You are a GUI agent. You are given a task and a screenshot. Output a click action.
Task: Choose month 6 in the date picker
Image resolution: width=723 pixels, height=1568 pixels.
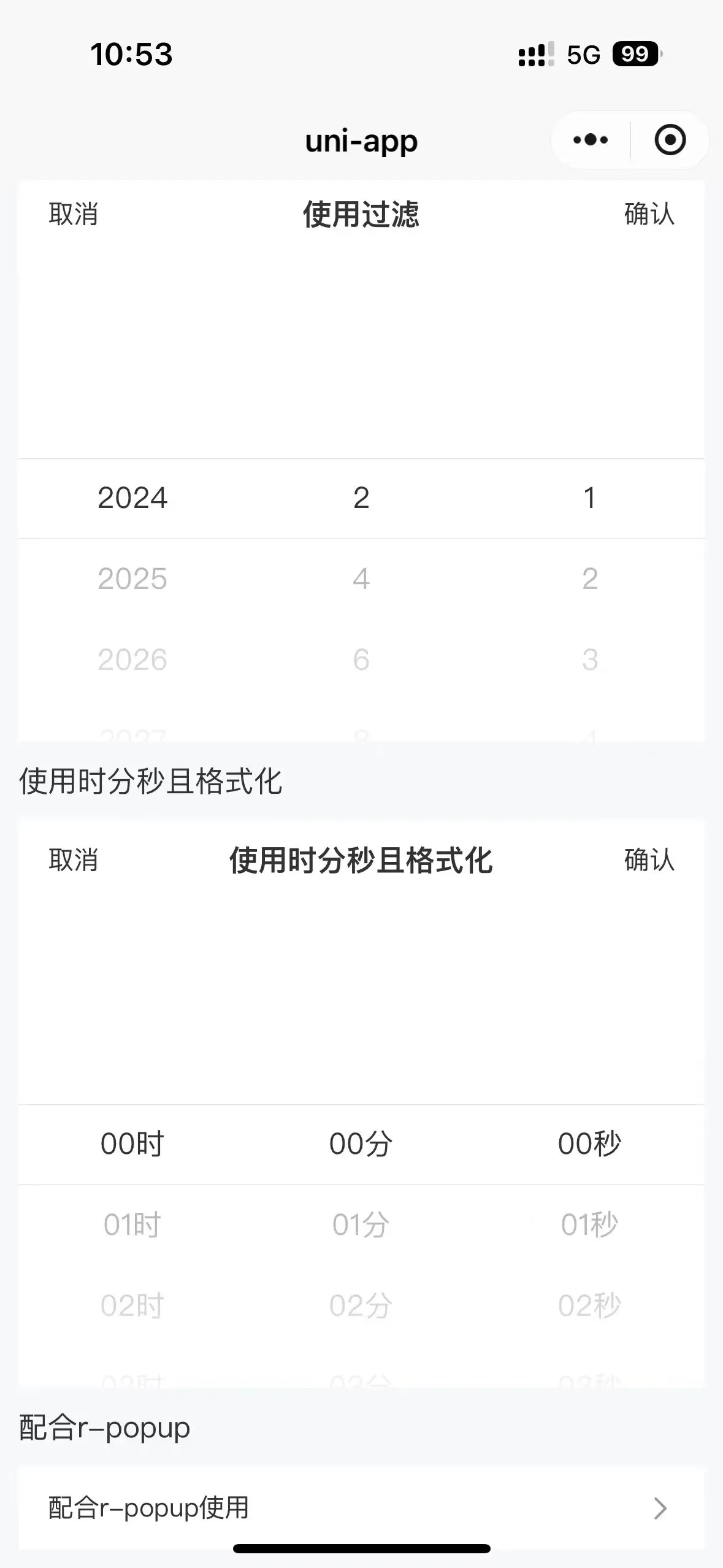coord(361,659)
